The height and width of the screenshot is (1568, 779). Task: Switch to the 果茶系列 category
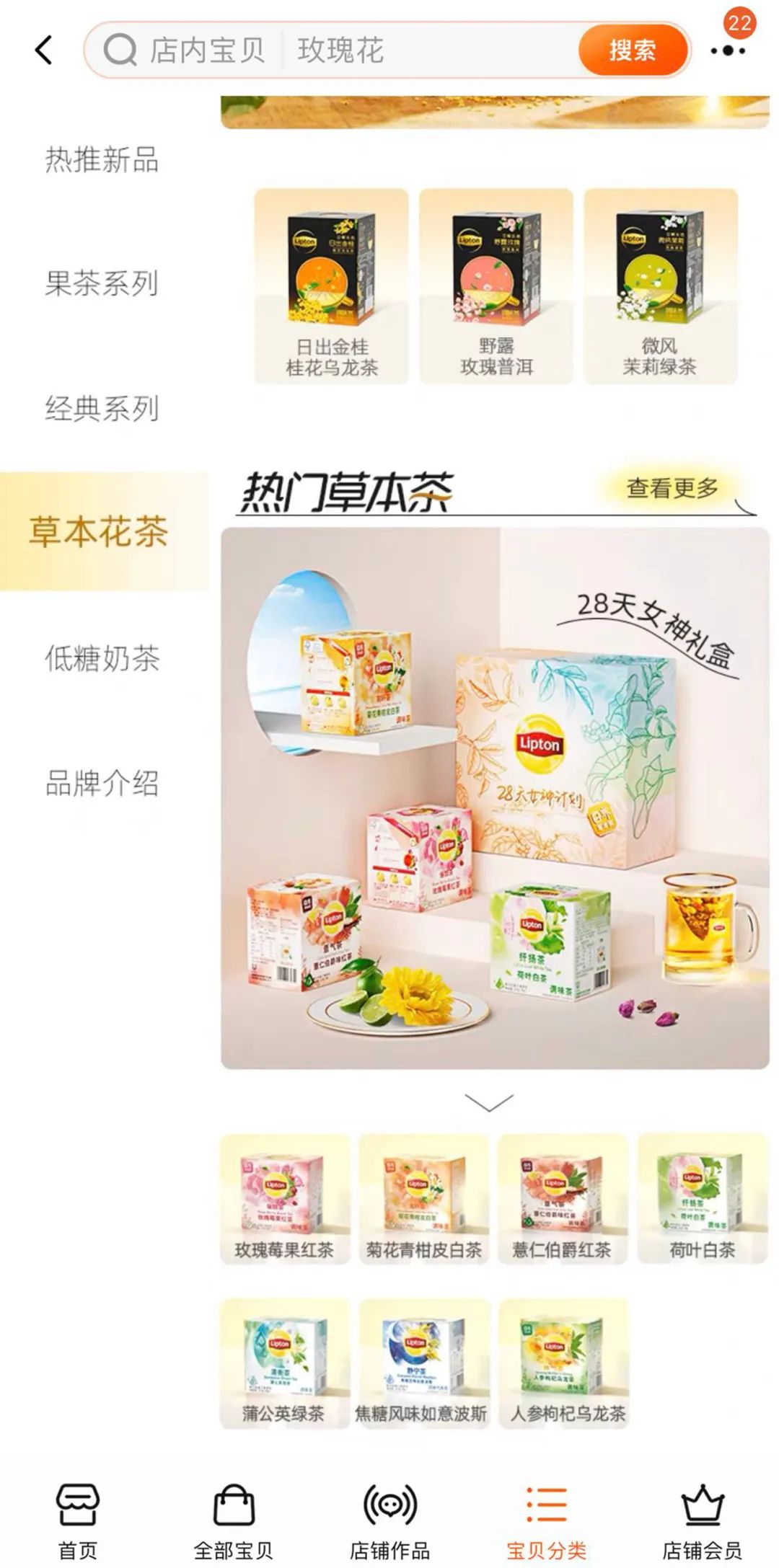pyautogui.click(x=102, y=283)
